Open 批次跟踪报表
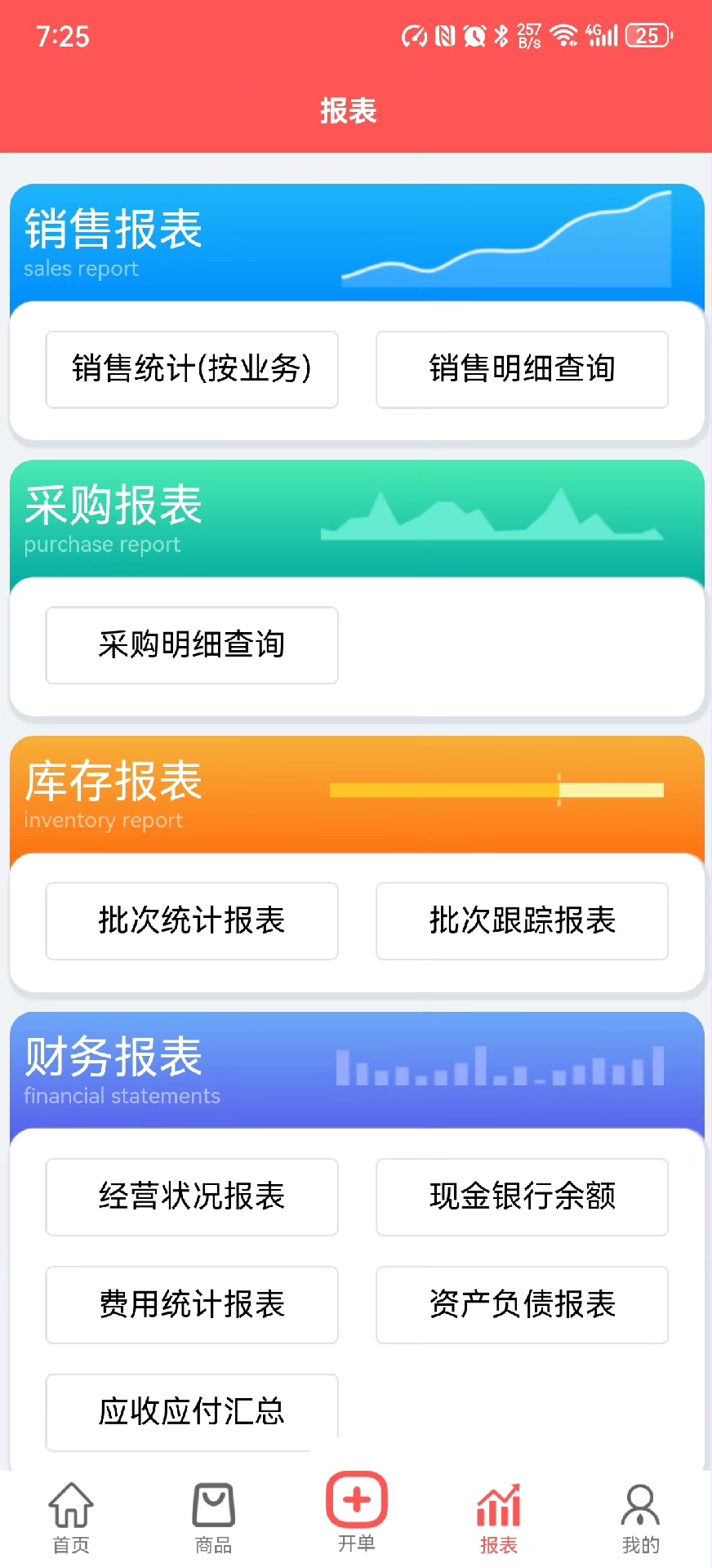 (x=522, y=921)
